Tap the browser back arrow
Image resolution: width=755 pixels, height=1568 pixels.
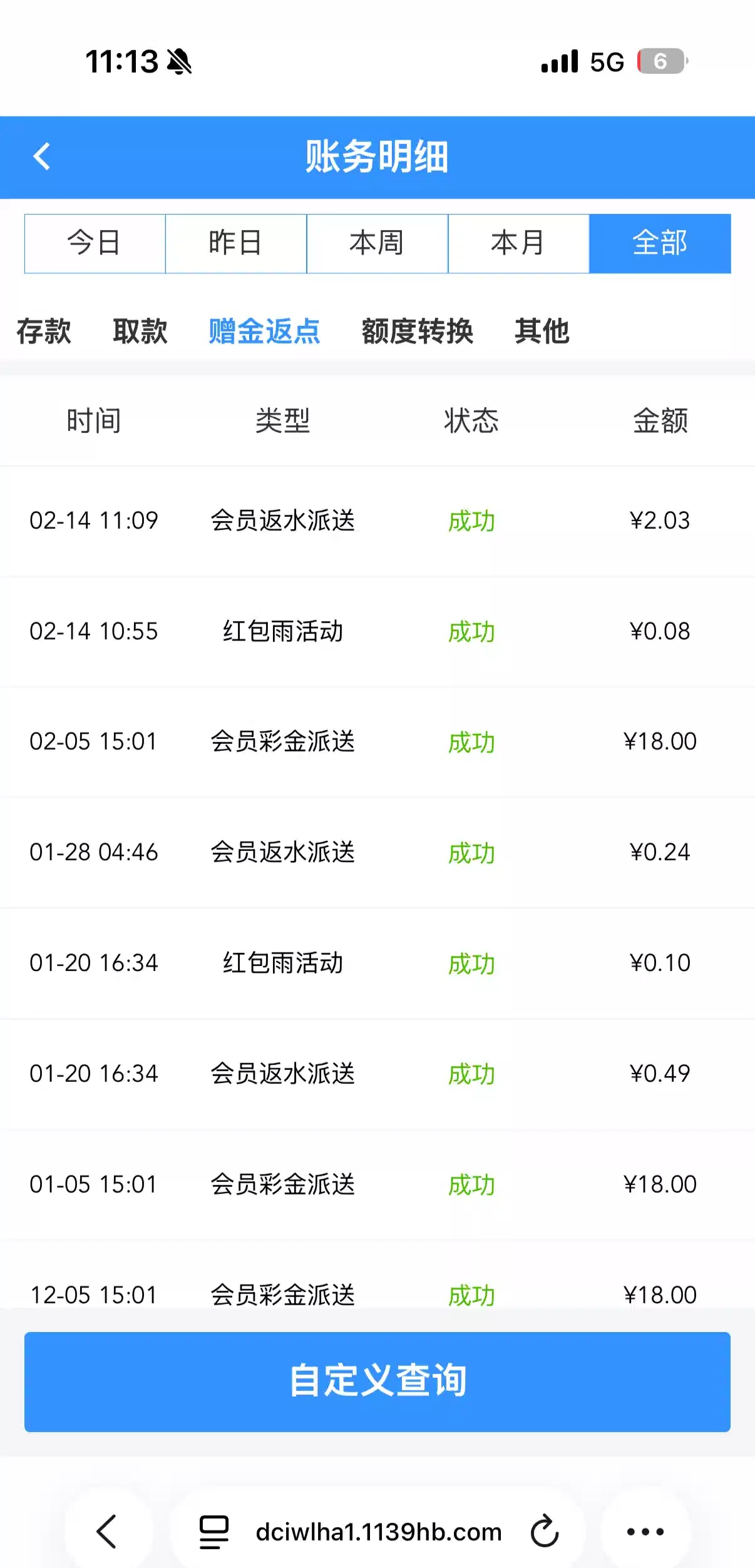click(107, 1532)
